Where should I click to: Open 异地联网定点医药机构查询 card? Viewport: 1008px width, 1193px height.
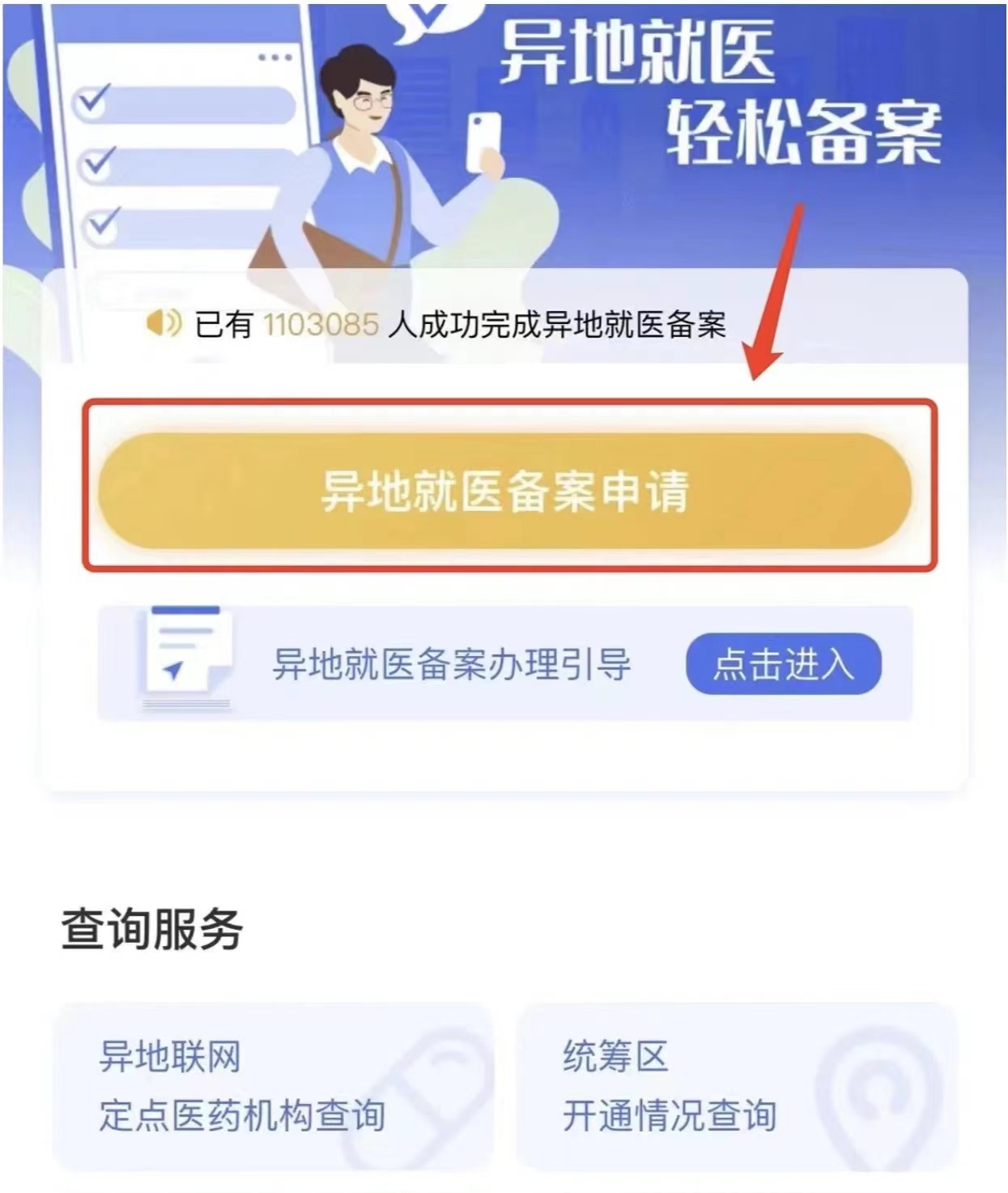click(273, 1087)
